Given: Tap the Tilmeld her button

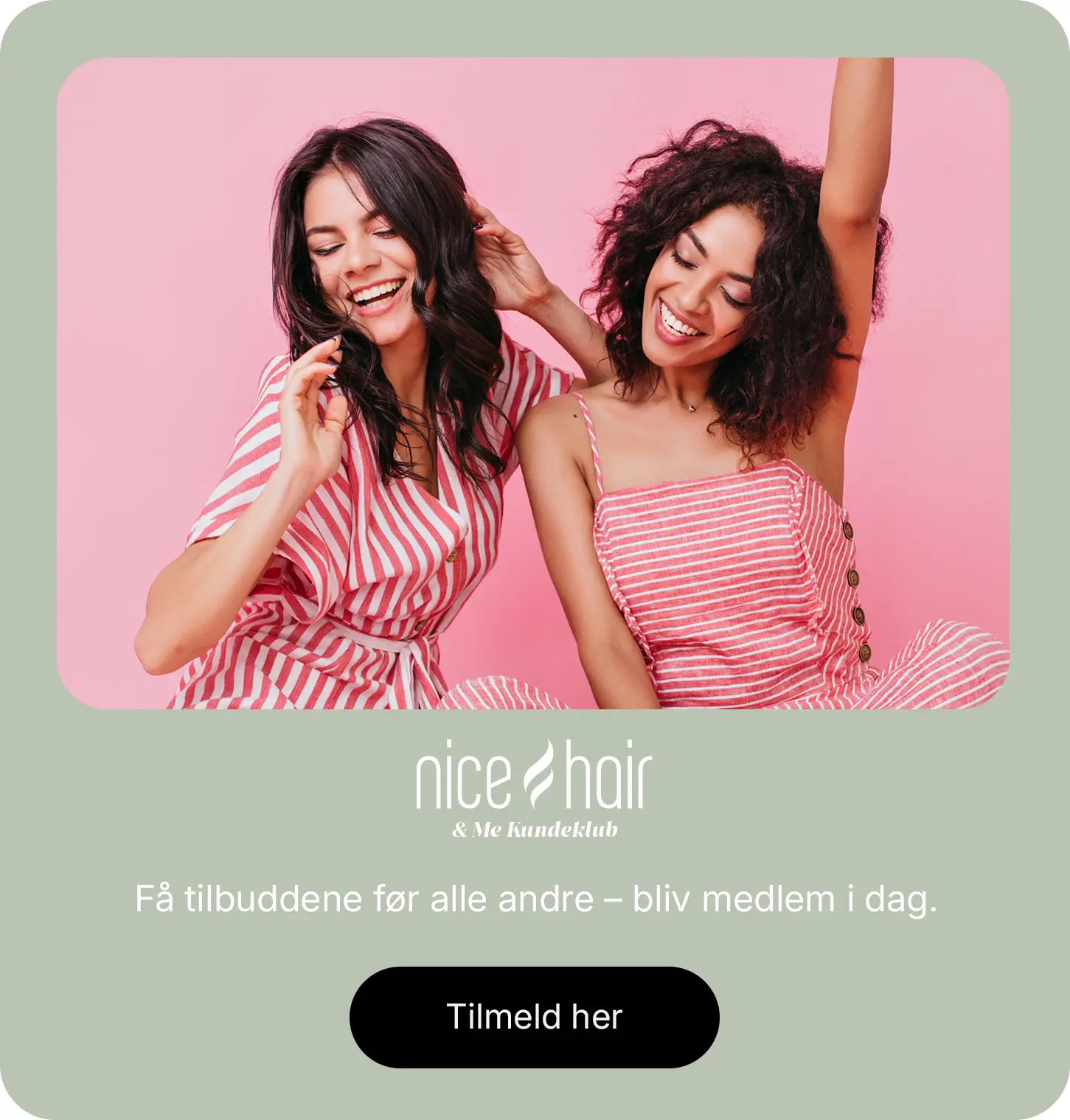Looking at the screenshot, I should tap(534, 1017).
